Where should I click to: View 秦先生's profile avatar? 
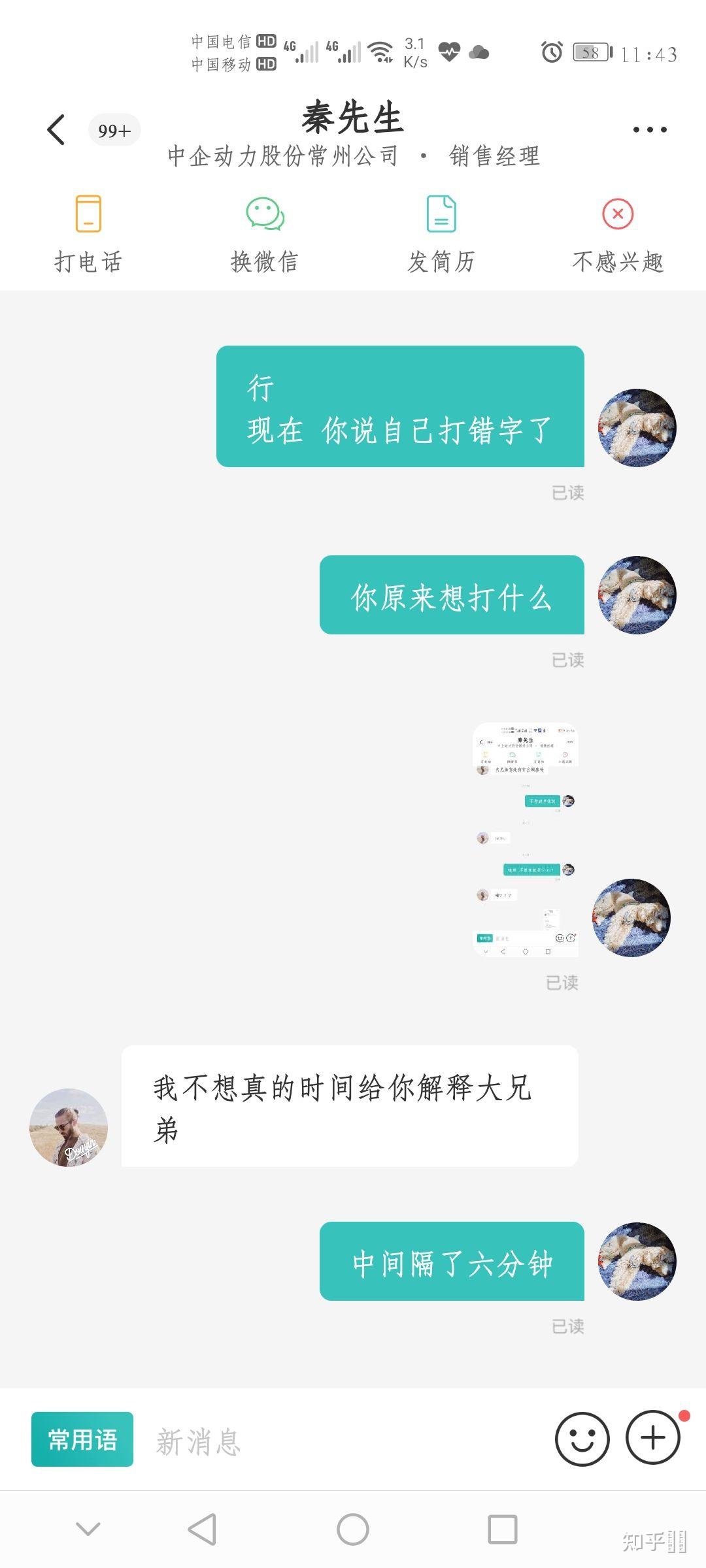pos(69,1127)
